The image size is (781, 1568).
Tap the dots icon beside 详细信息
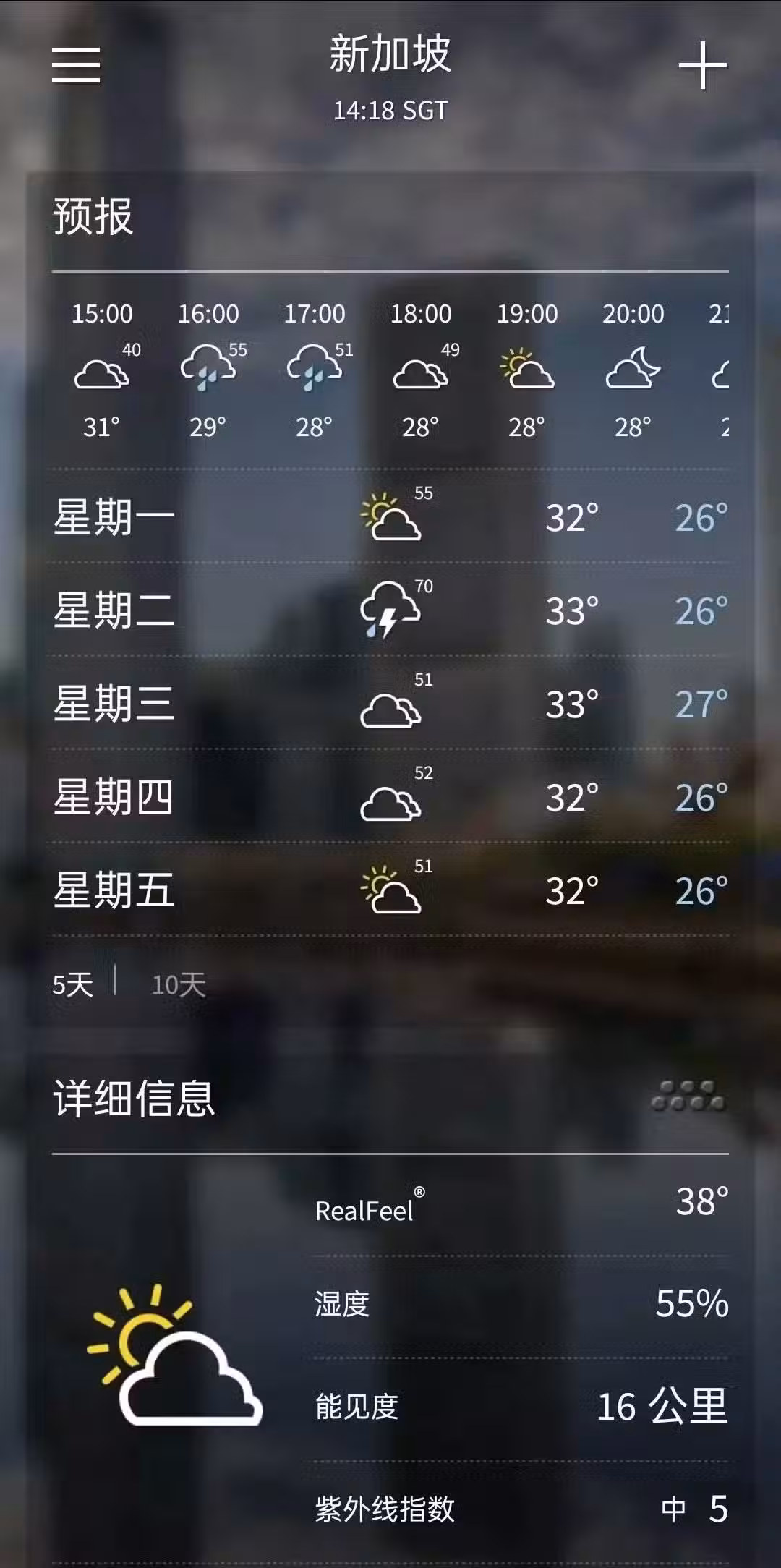click(x=688, y=1096)
